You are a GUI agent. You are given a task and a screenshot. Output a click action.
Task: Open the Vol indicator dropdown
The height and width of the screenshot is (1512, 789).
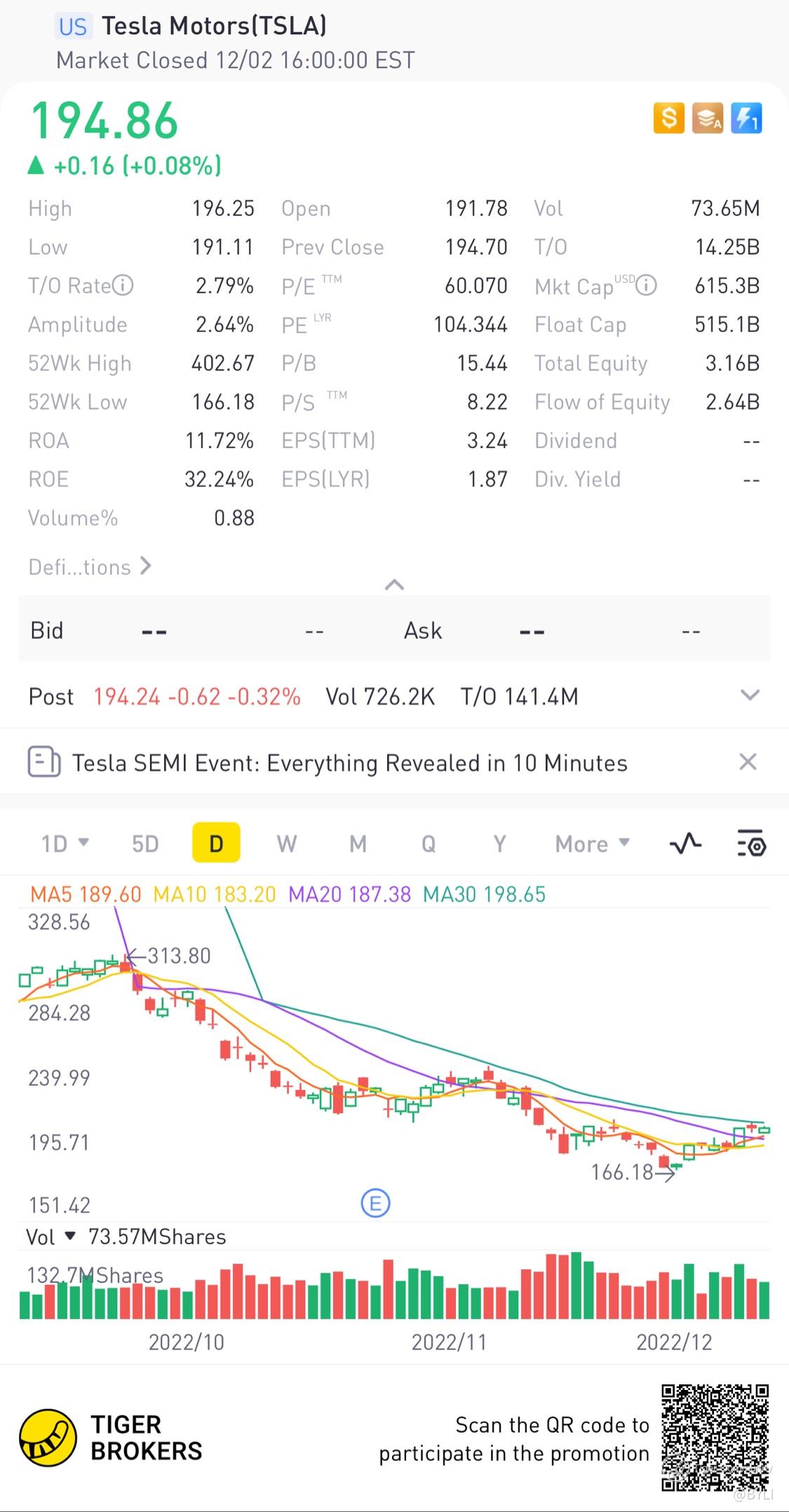(69, 1236)
